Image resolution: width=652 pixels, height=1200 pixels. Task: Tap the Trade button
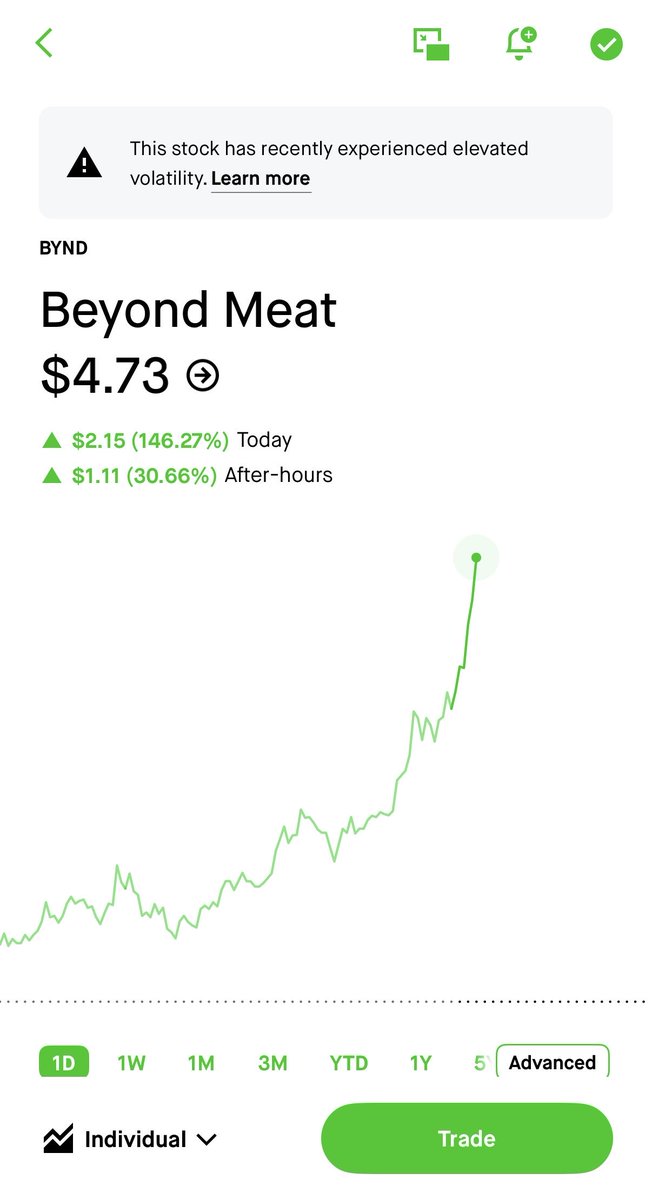click(466, 1138)
